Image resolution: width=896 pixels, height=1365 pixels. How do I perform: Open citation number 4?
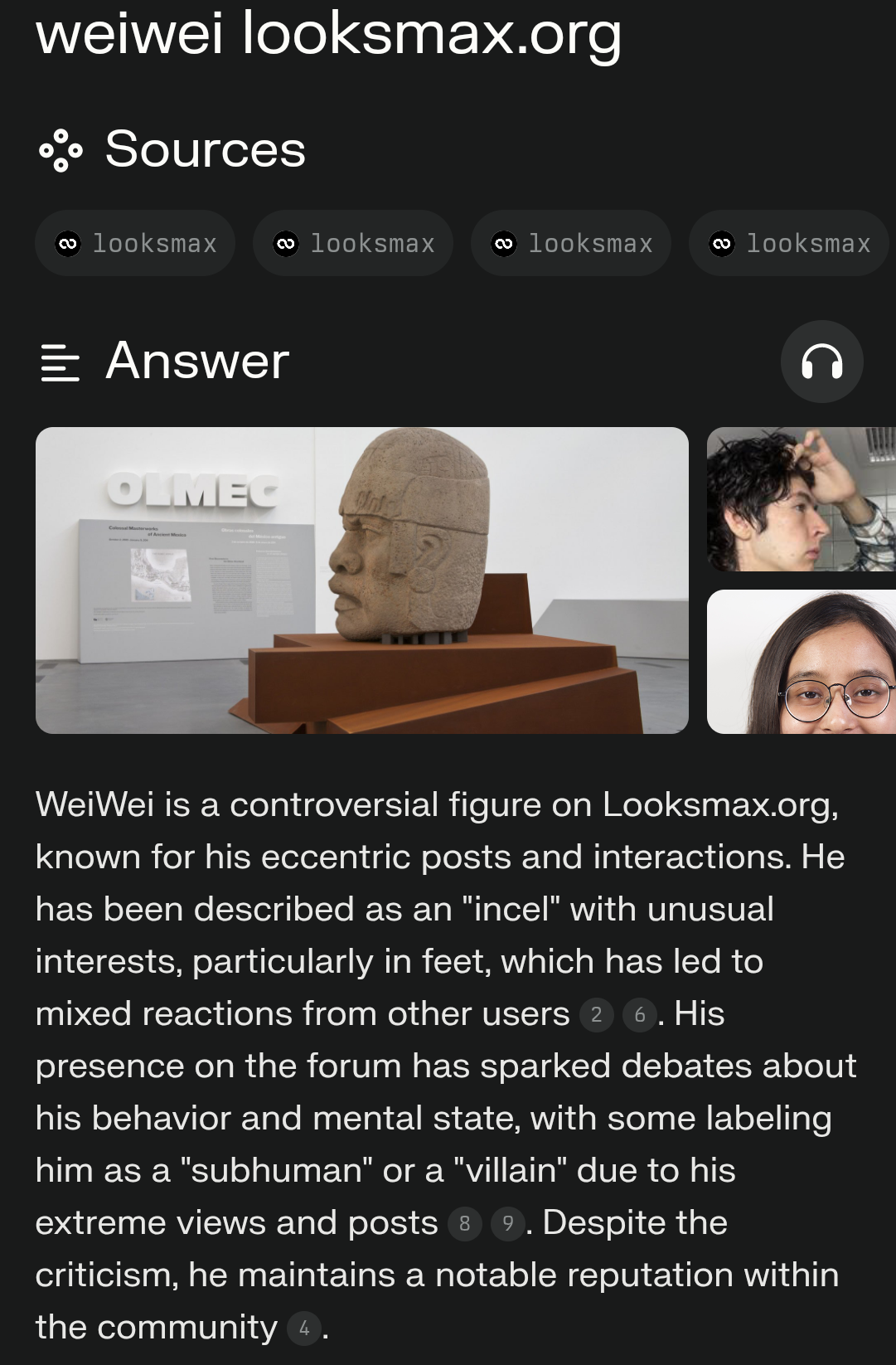click(x=304, y=1329)
